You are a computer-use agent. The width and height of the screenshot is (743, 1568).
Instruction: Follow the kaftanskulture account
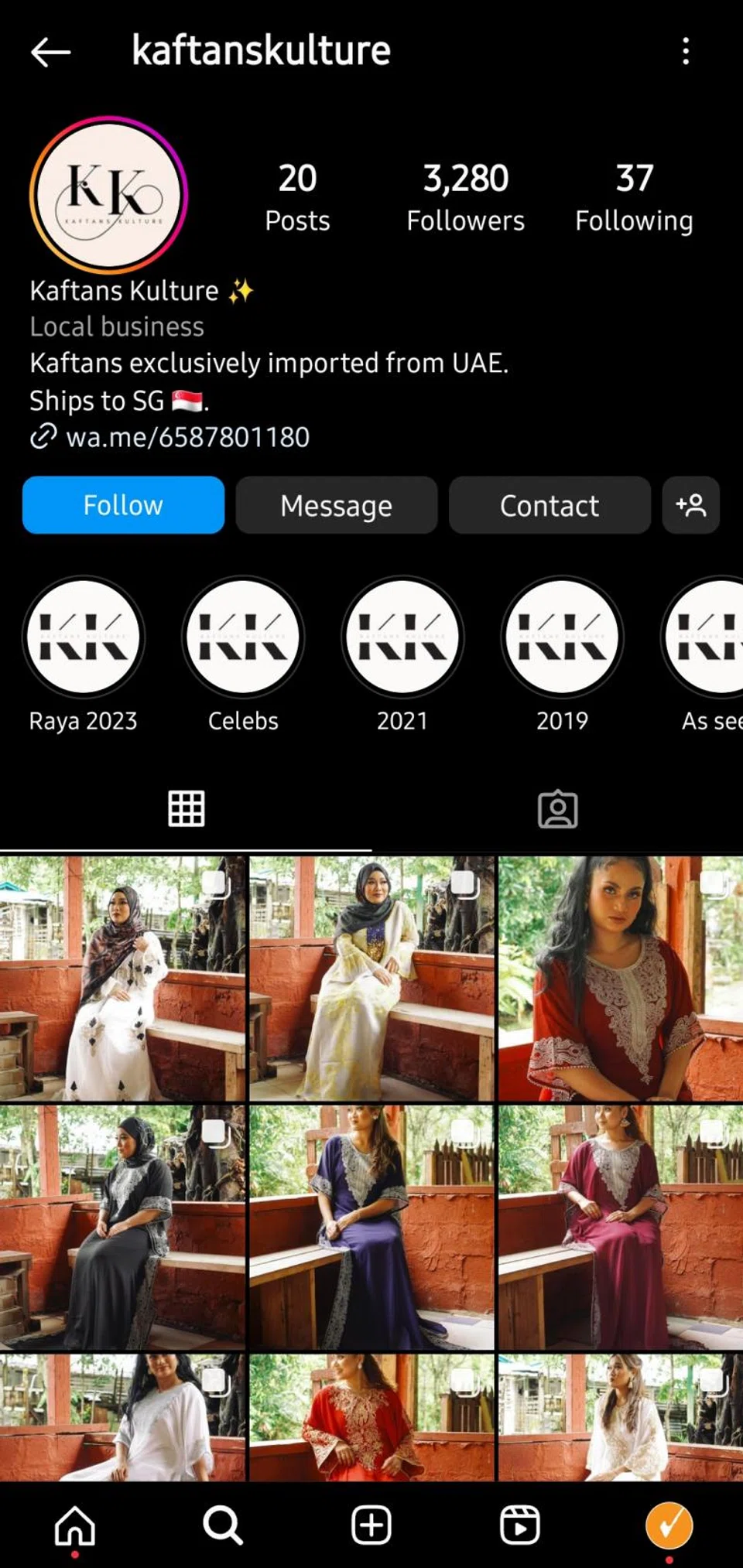(x=123, y=505)
